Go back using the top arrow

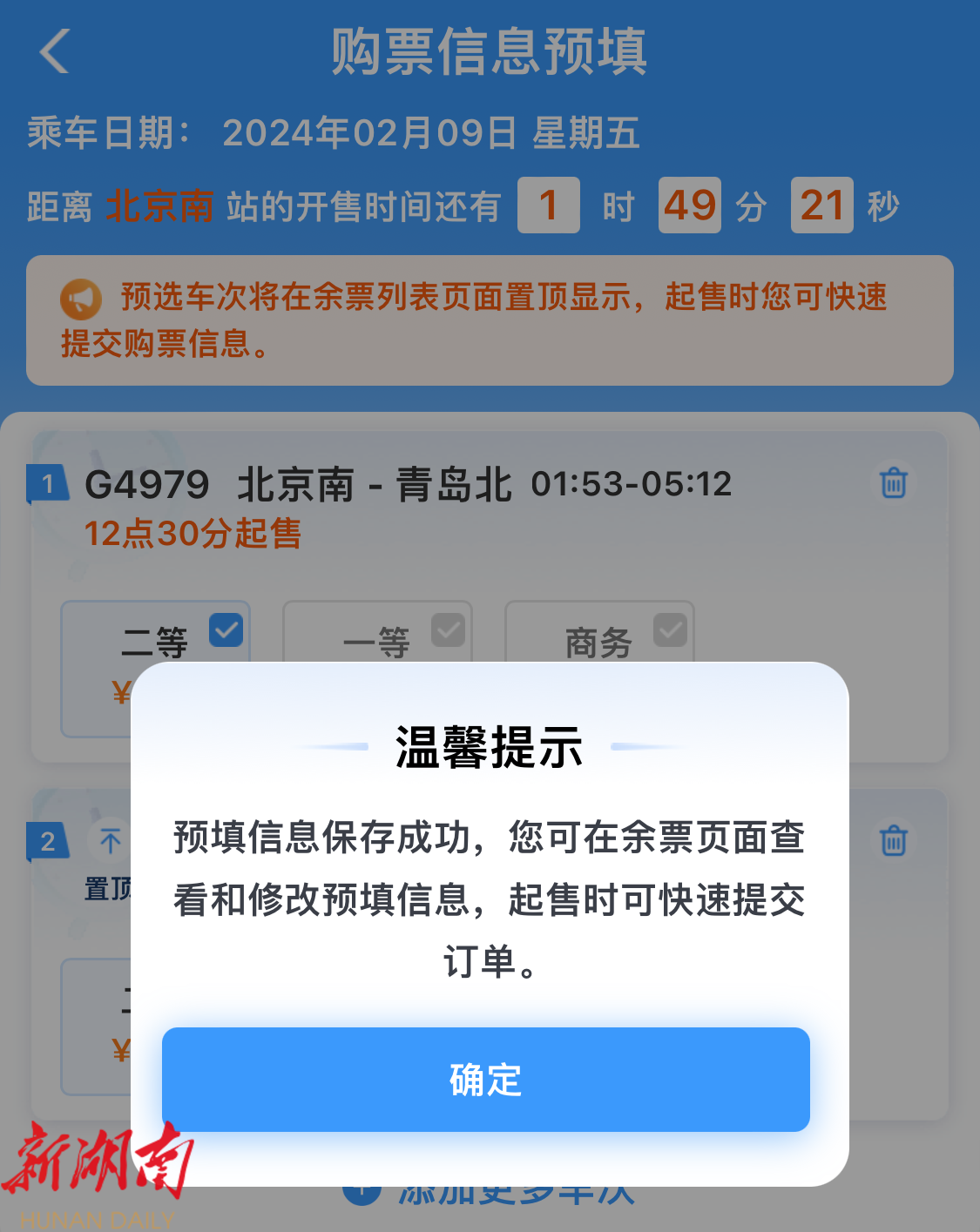(54, 51)
